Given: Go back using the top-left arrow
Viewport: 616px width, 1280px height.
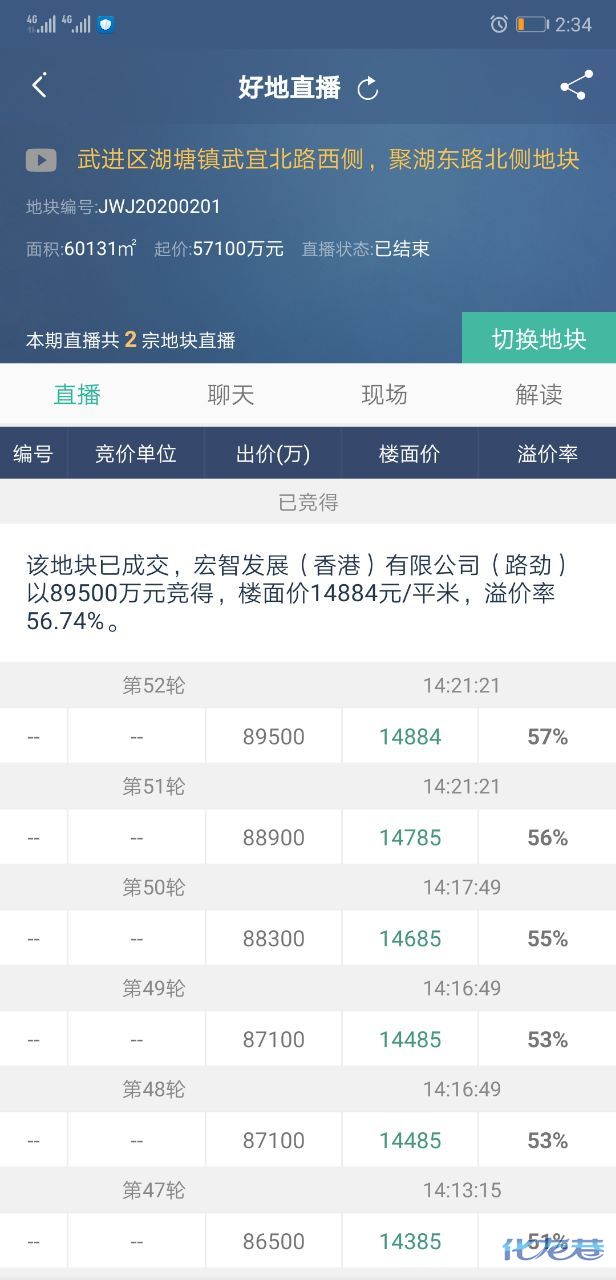Looking at the screenshot, I should [x=39, y=86].
